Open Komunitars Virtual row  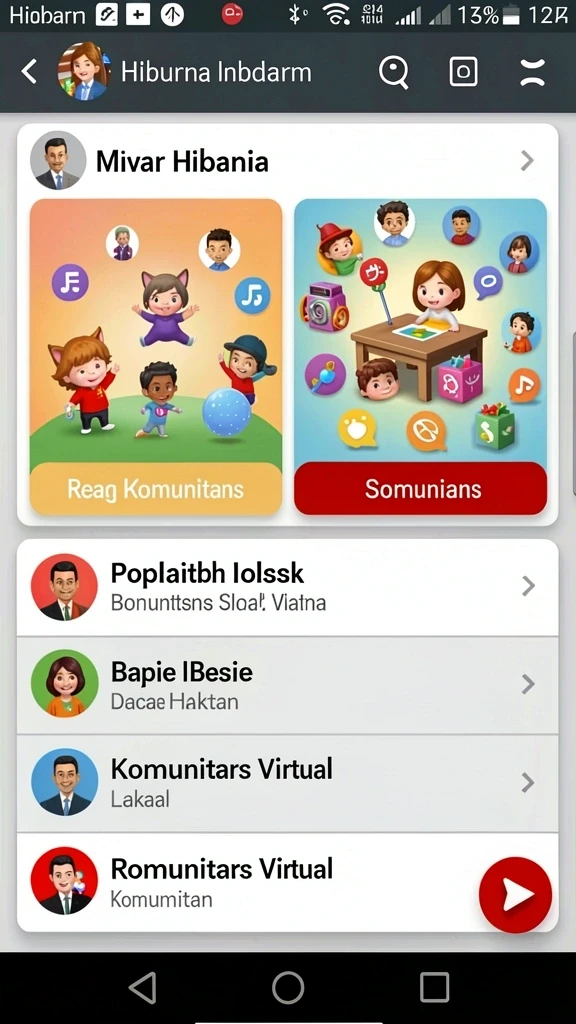point(287,782)
